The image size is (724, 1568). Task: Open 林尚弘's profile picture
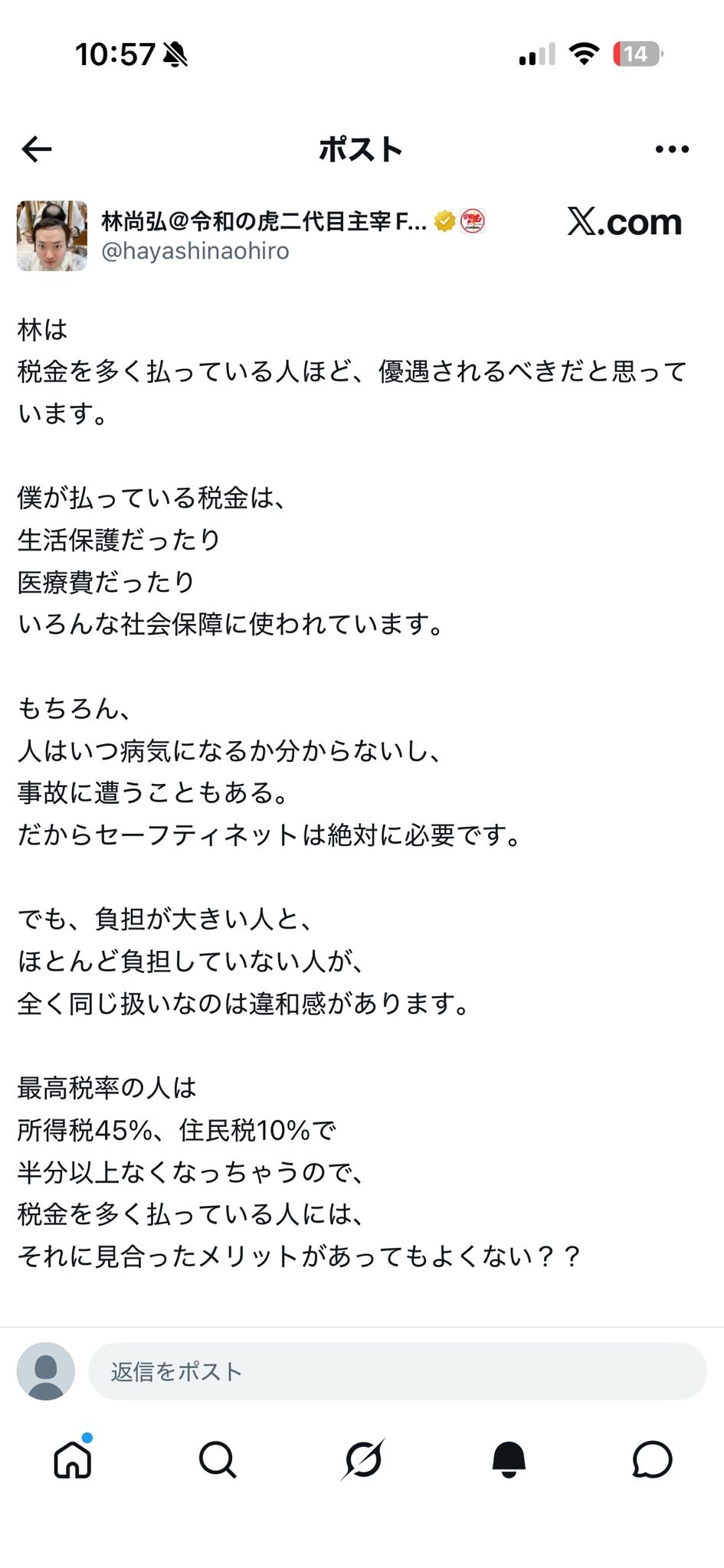[x=52, y=236]
